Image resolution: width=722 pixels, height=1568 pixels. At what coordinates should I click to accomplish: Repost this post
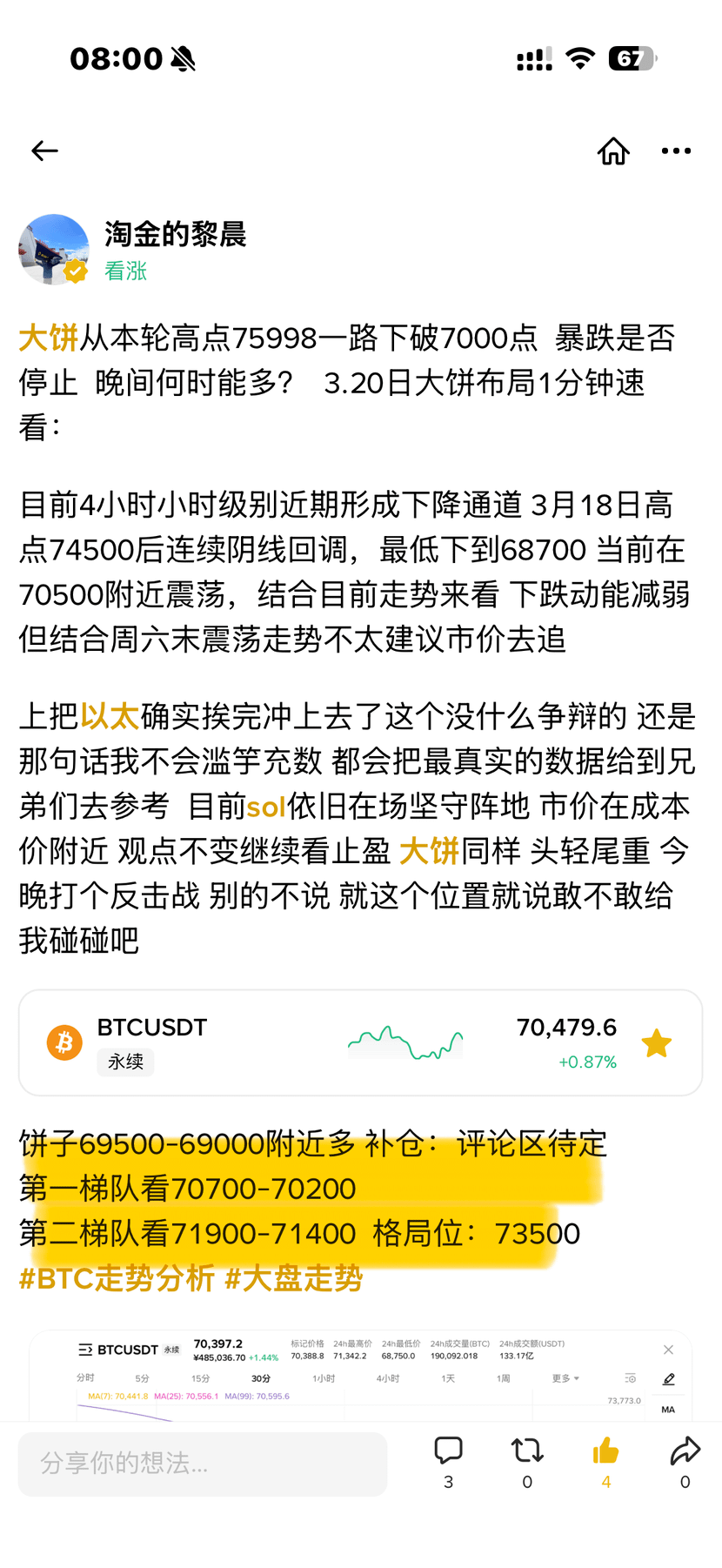[527, 1451]
